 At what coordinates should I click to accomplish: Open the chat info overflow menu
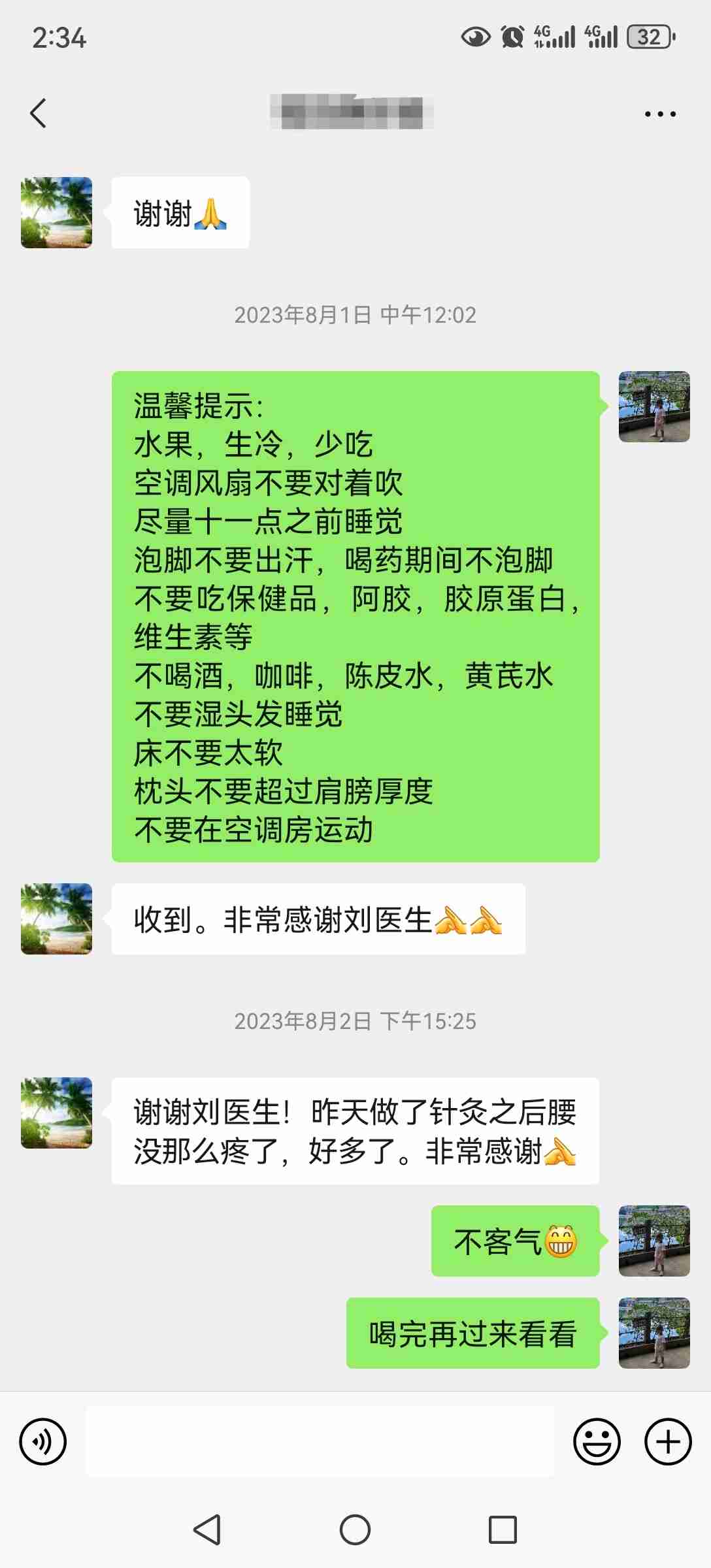pyautogui.click(x=660, y=114)
